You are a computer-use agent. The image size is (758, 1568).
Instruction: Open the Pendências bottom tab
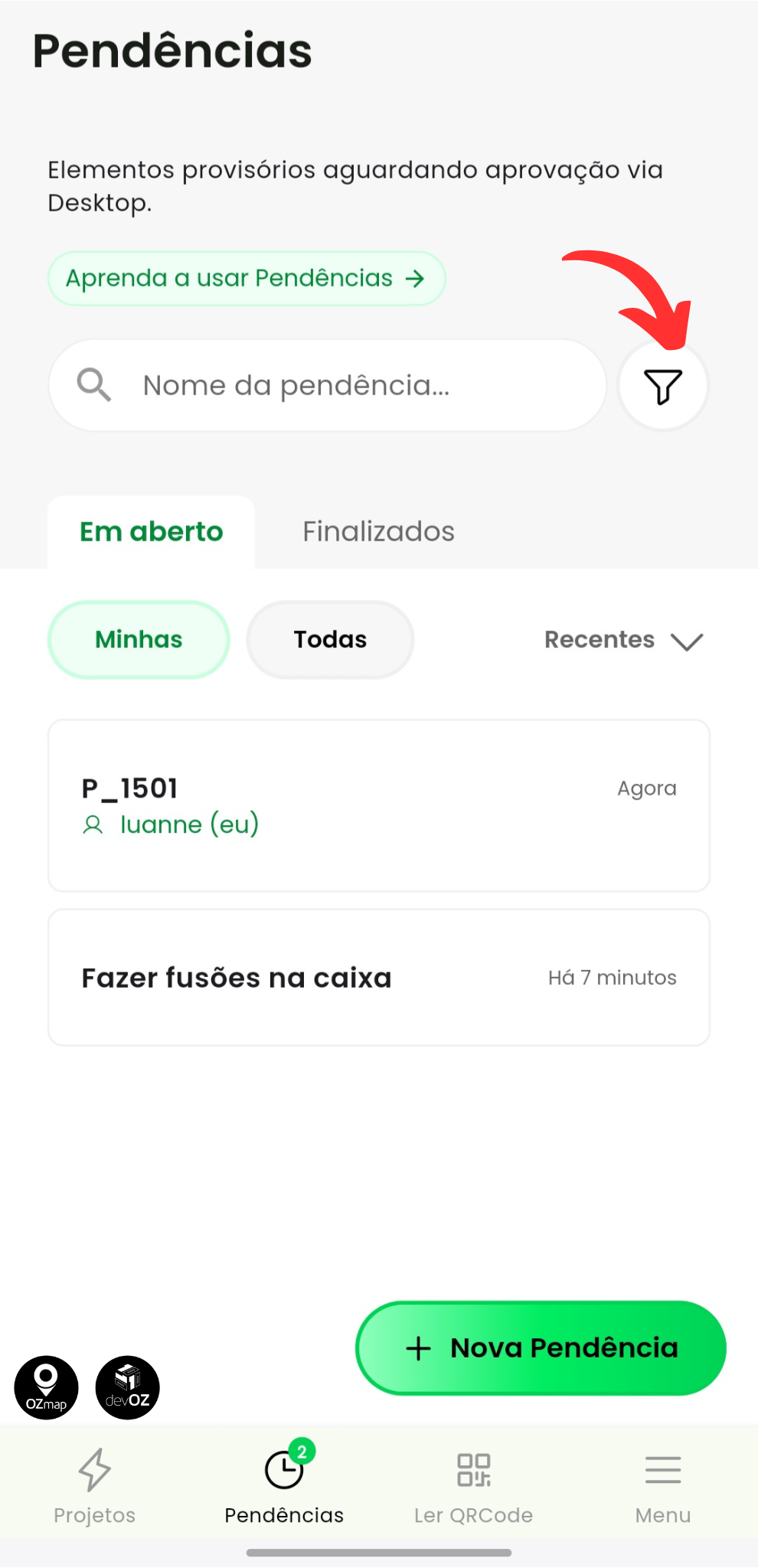[x=284, y=1485]
